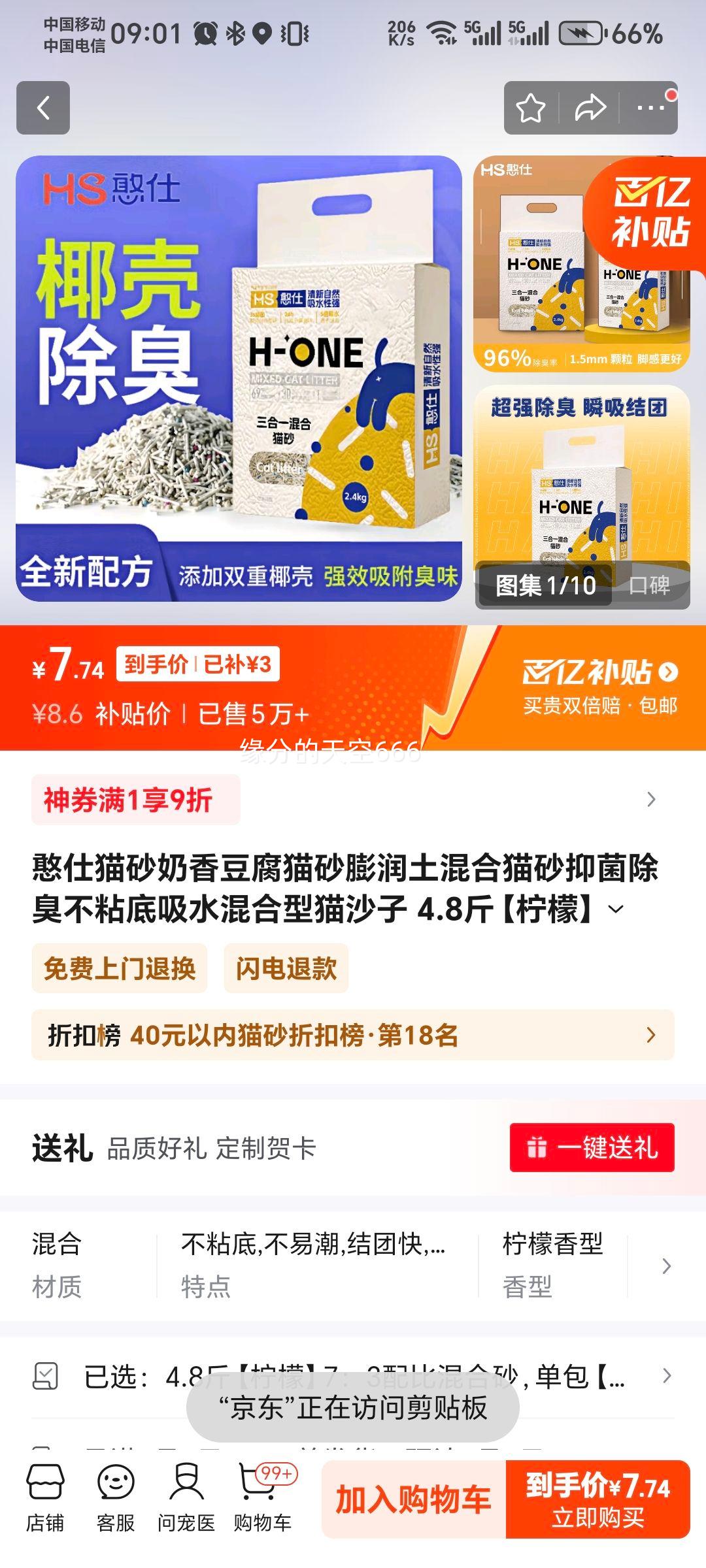The image size is (706, 1568).
Task: Buy now at ¥7.74
Action: [597, 1499]
